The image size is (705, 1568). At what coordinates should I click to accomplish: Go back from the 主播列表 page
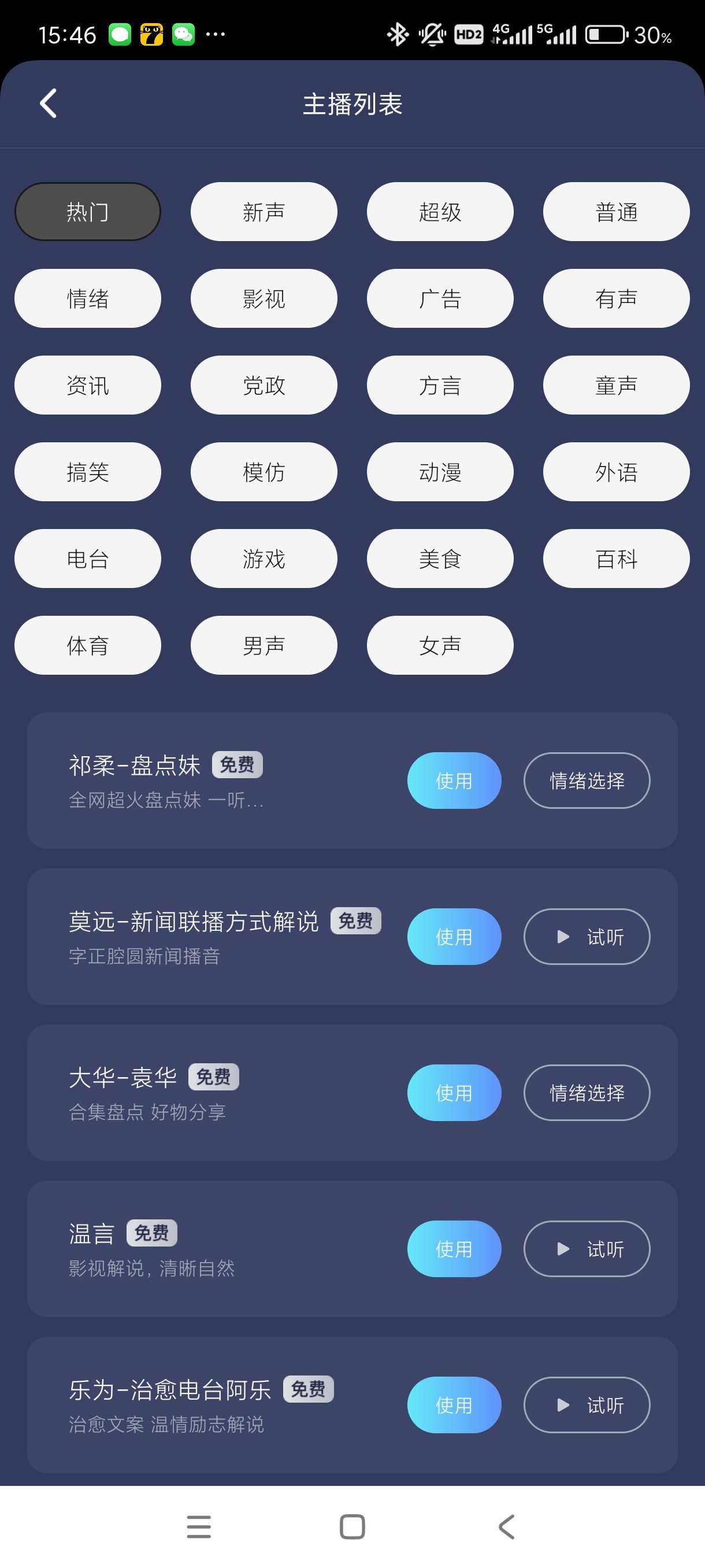(49, 103)
